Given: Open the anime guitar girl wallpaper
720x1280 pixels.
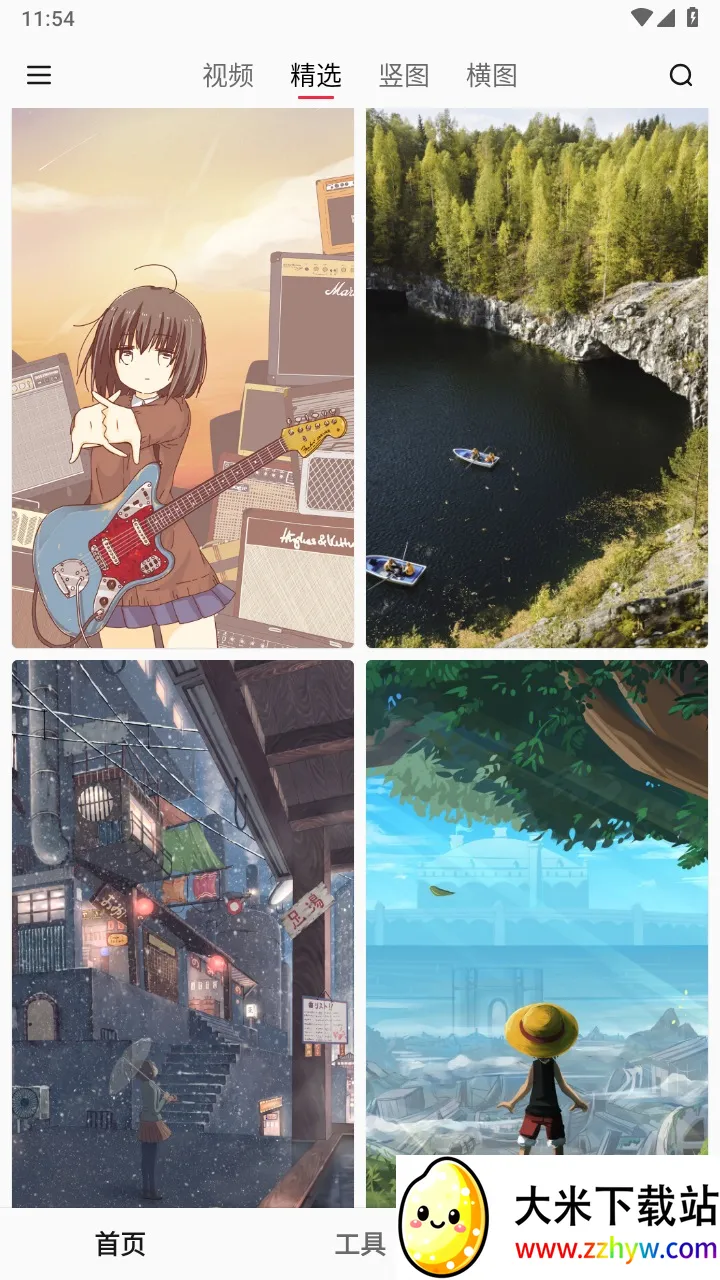Looking at the screenshot, I should [183, 378].
